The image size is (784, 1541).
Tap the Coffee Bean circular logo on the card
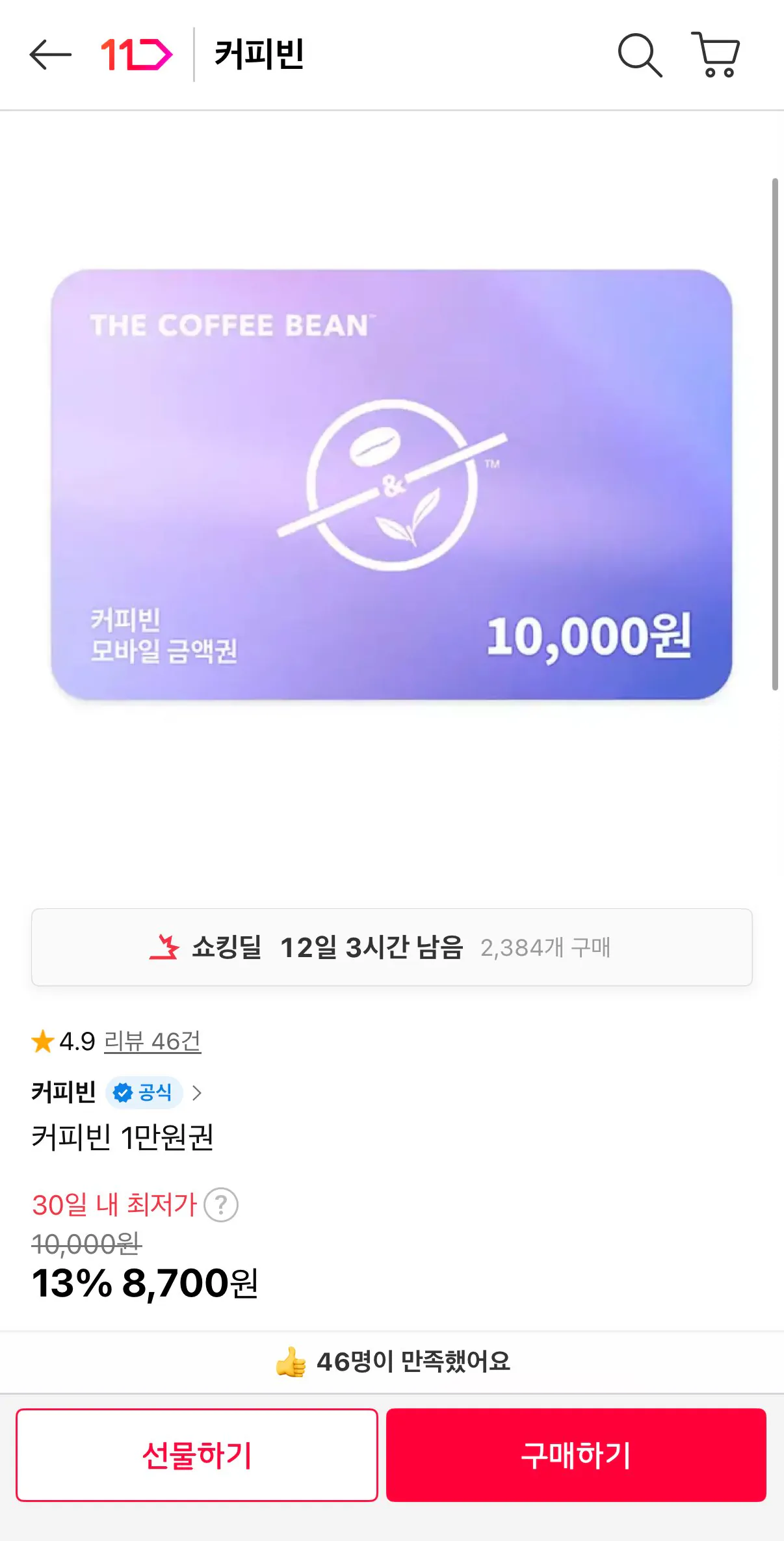coord(391,486)
